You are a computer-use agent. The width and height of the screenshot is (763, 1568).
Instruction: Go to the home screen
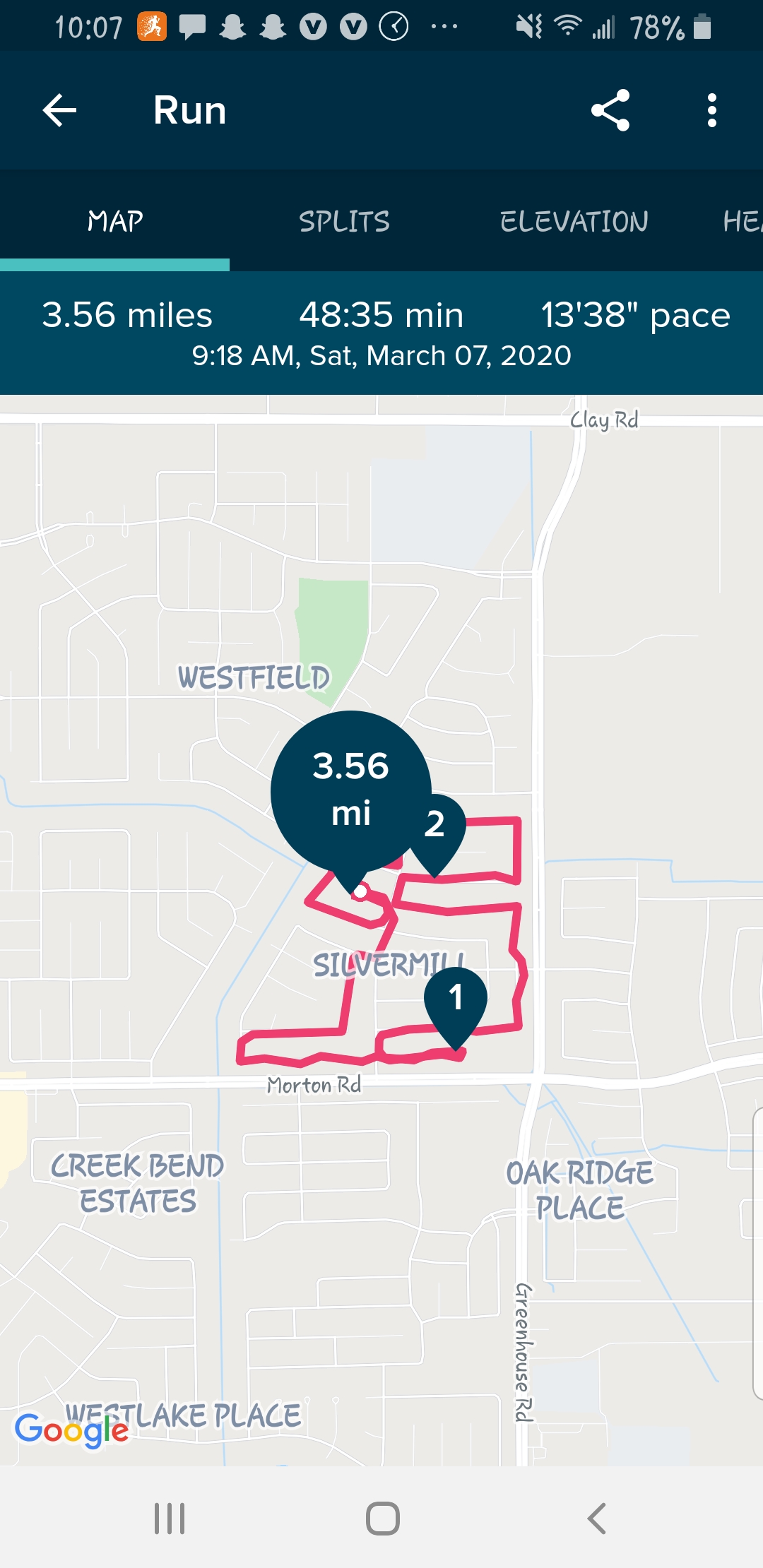382,1518
